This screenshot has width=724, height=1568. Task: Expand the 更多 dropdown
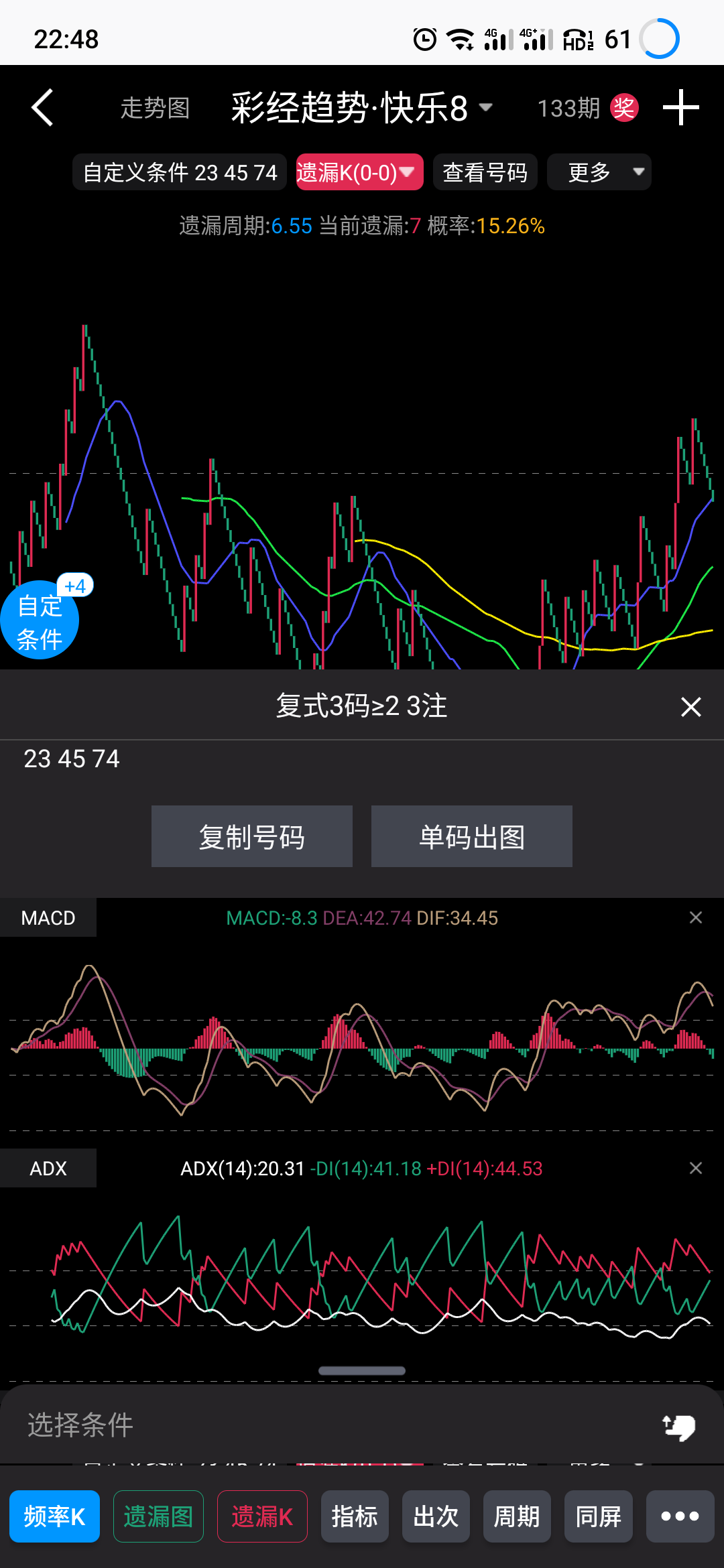point(599,172)
